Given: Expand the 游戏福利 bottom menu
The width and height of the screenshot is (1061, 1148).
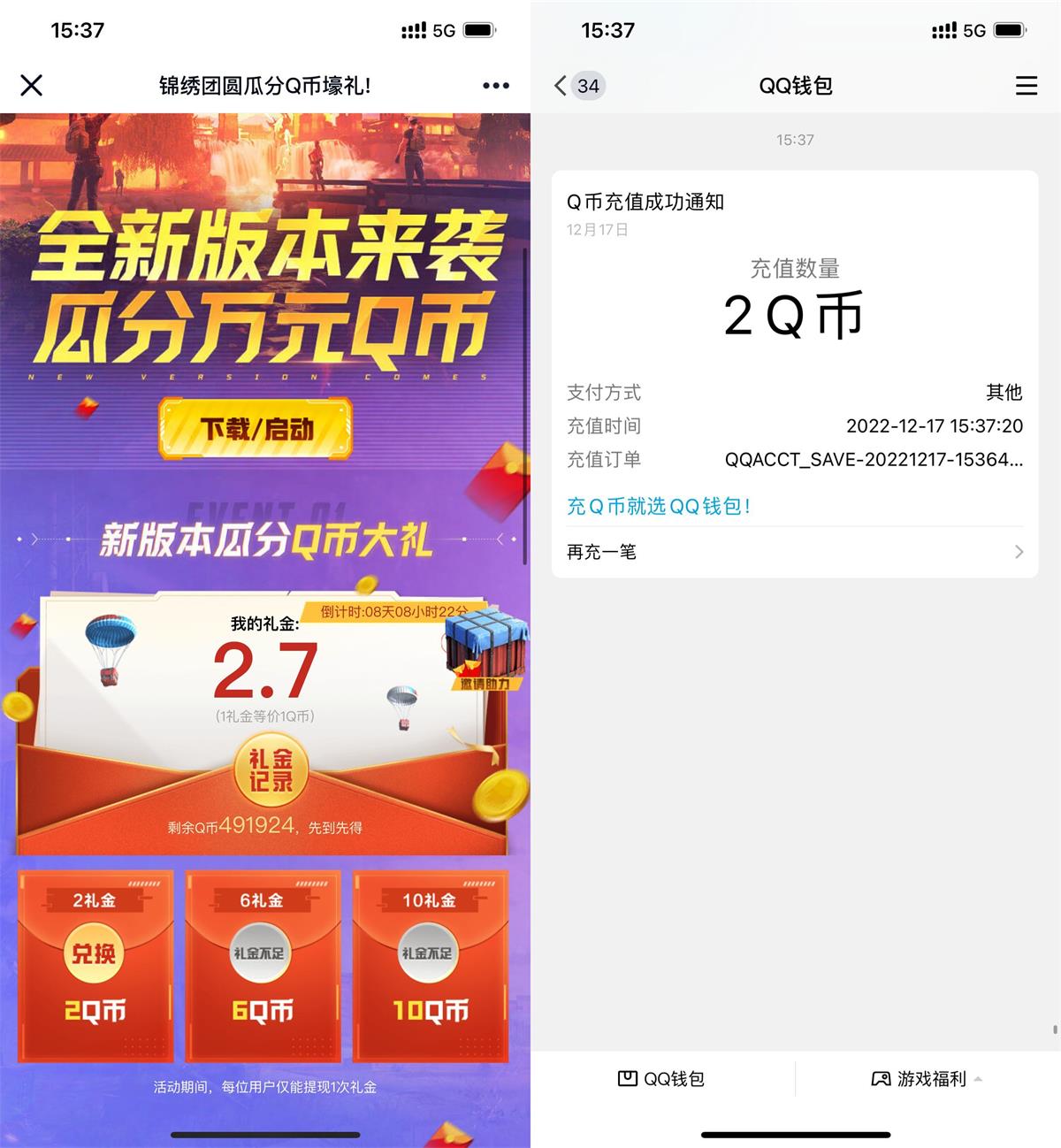Looking at the screenshot, I should [x=927, y=1078].
